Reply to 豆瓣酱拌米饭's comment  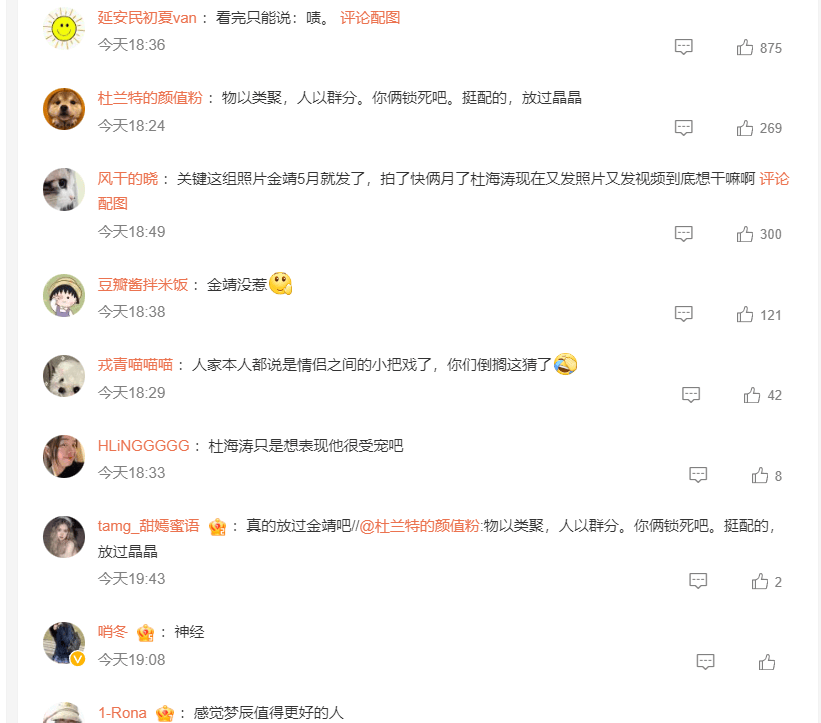(x=684, y=314)
